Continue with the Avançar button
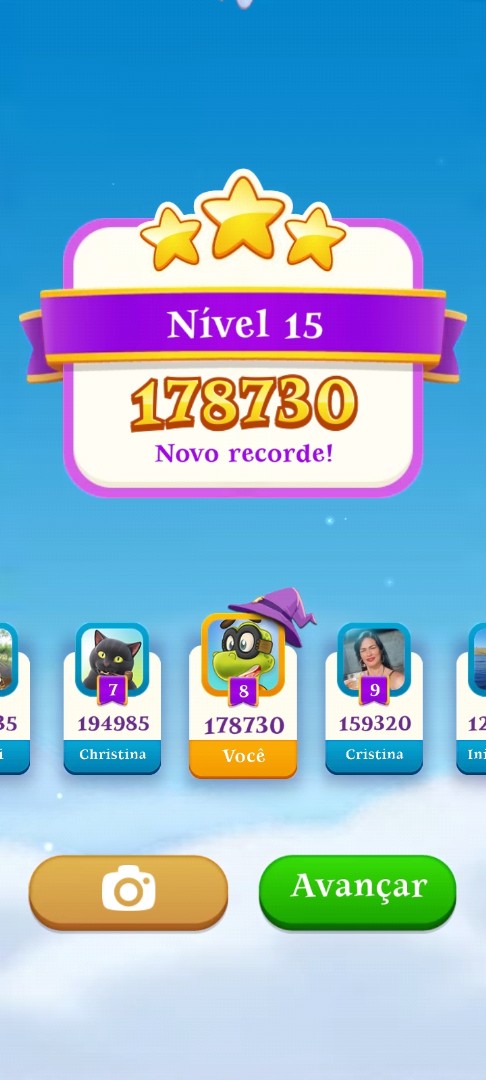The width and height of the screenshot is (486, 1080). 357,892
